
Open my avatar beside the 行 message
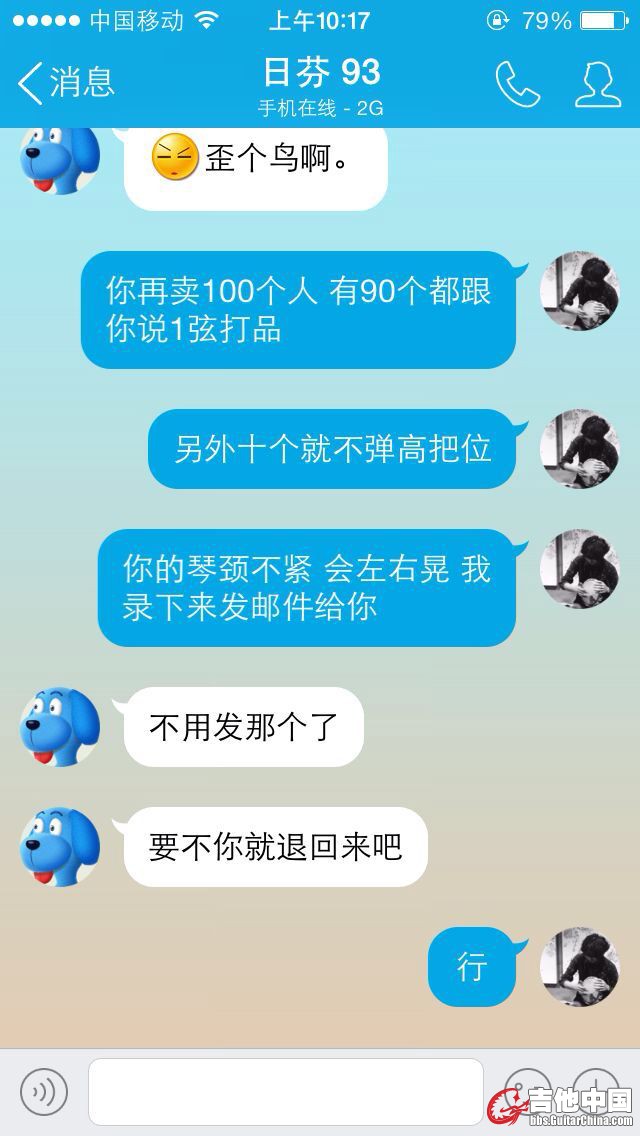579,966
